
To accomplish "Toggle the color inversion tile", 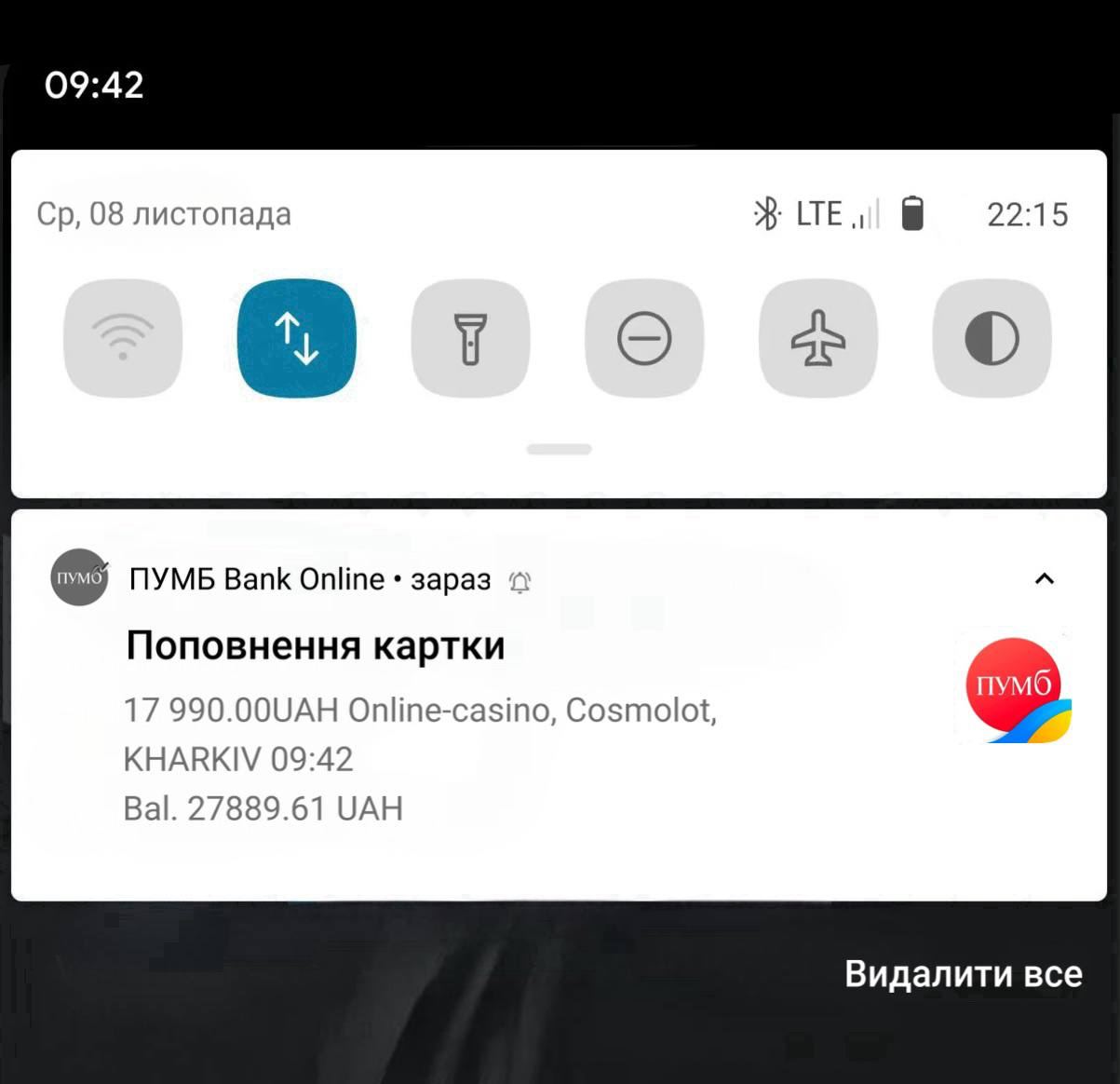I will [x=992, y=338].
